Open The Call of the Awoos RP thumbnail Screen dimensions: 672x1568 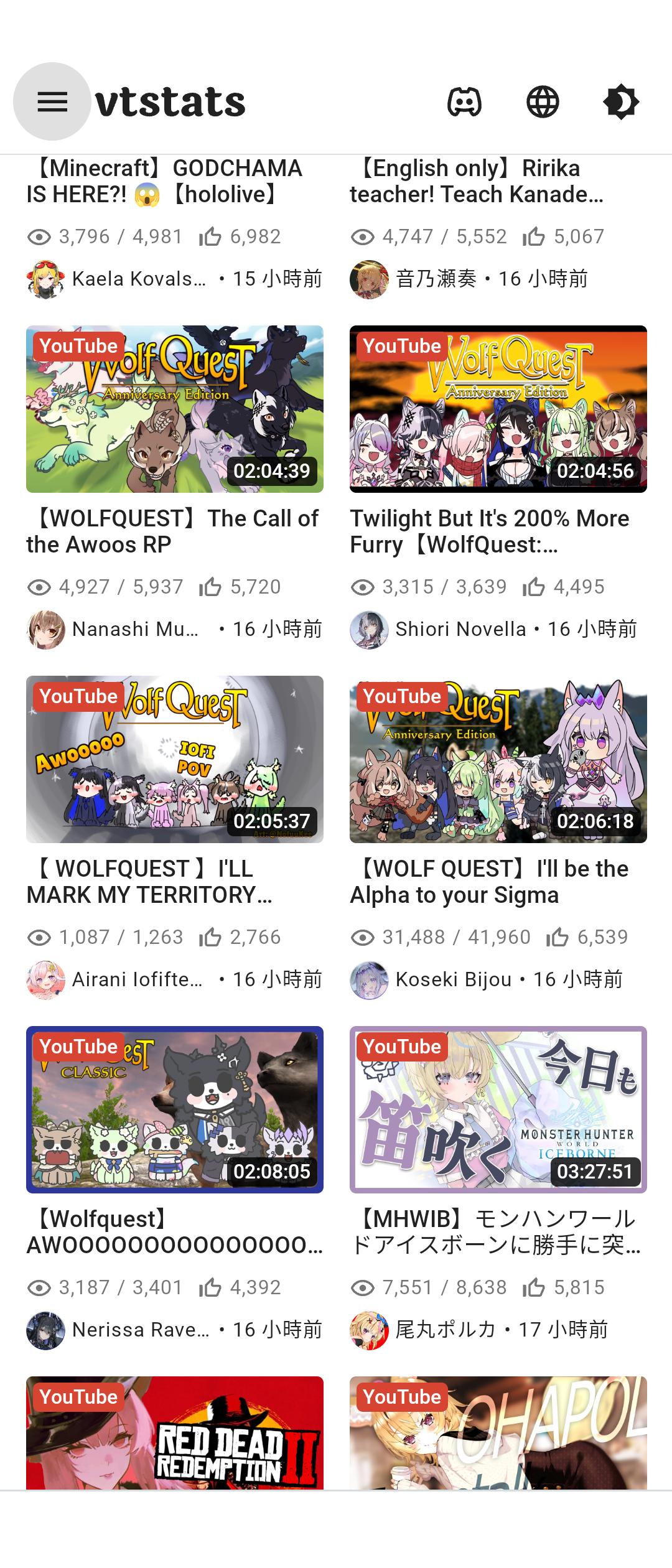click(174, 409)
